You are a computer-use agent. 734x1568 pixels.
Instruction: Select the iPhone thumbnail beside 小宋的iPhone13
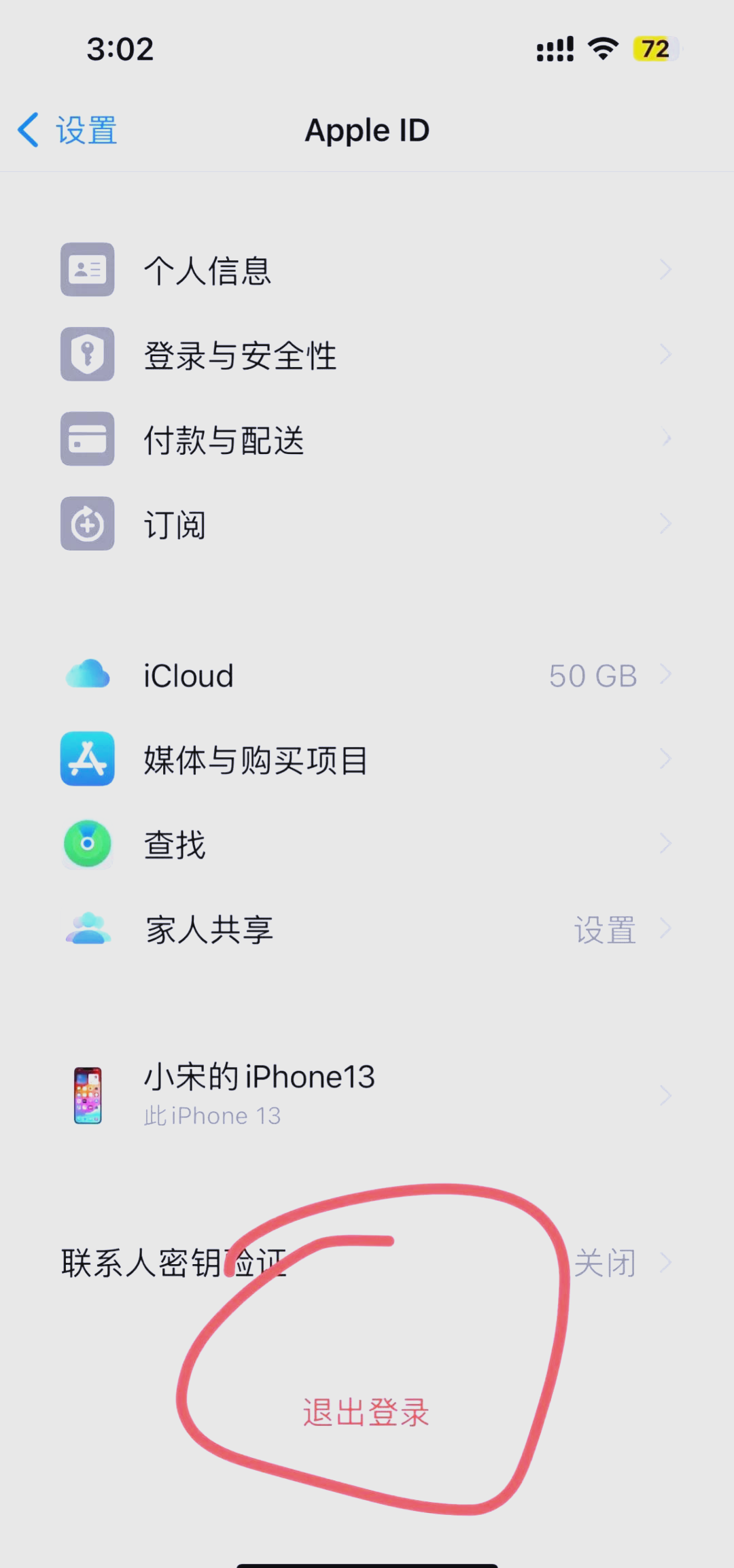click(x=87, y=1094)
